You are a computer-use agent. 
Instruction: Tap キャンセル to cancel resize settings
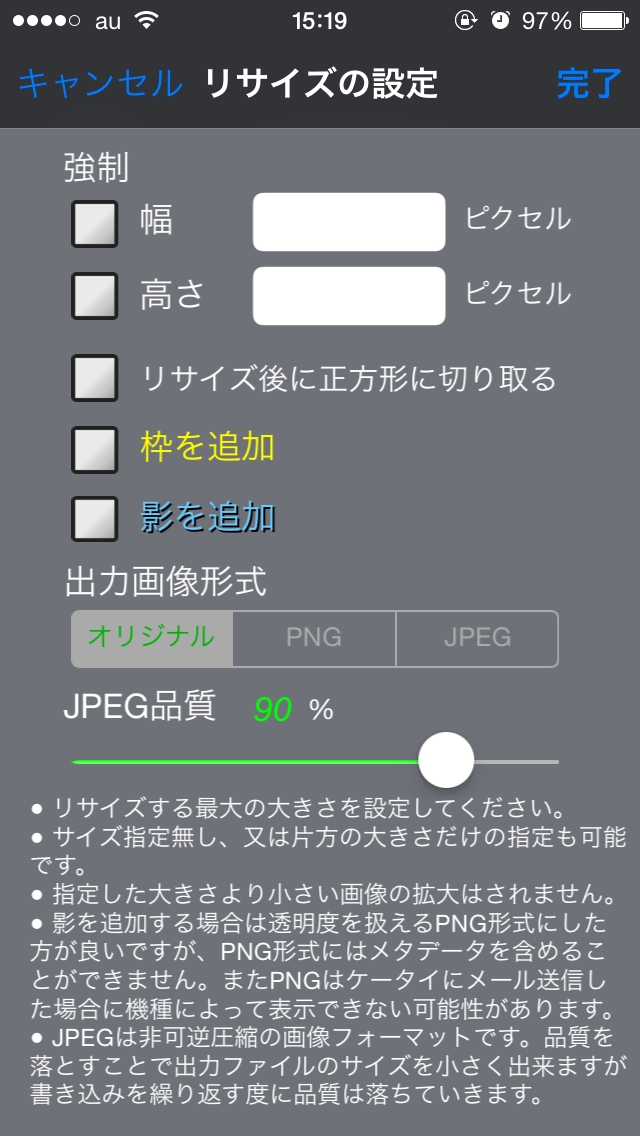pyautogui.click(x=100, y=84)
